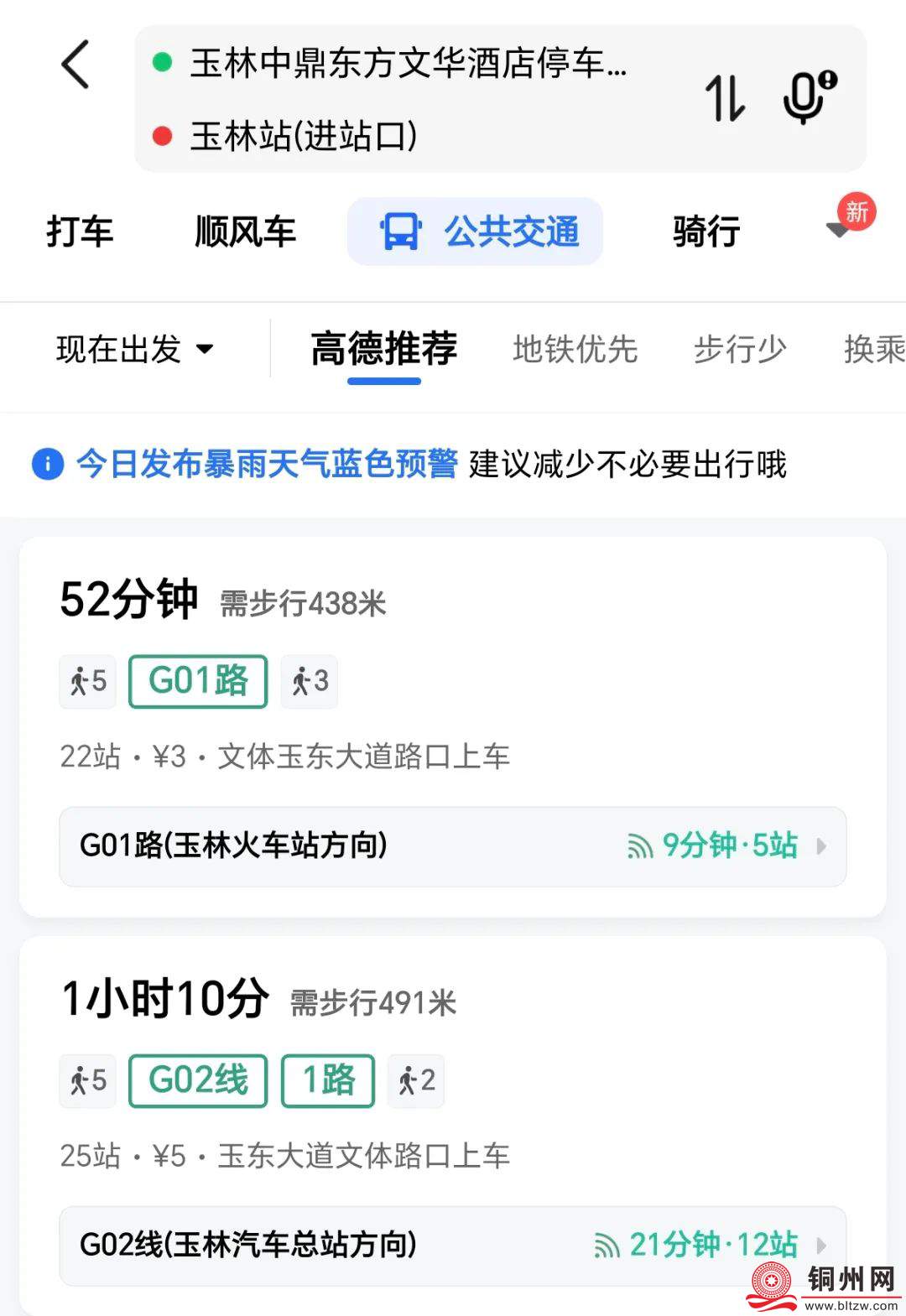Screen dimensions: 906x1316
Task: View G02线(玉林汽车总站方向) real-time arrival
Action: tap(453, 1245)
